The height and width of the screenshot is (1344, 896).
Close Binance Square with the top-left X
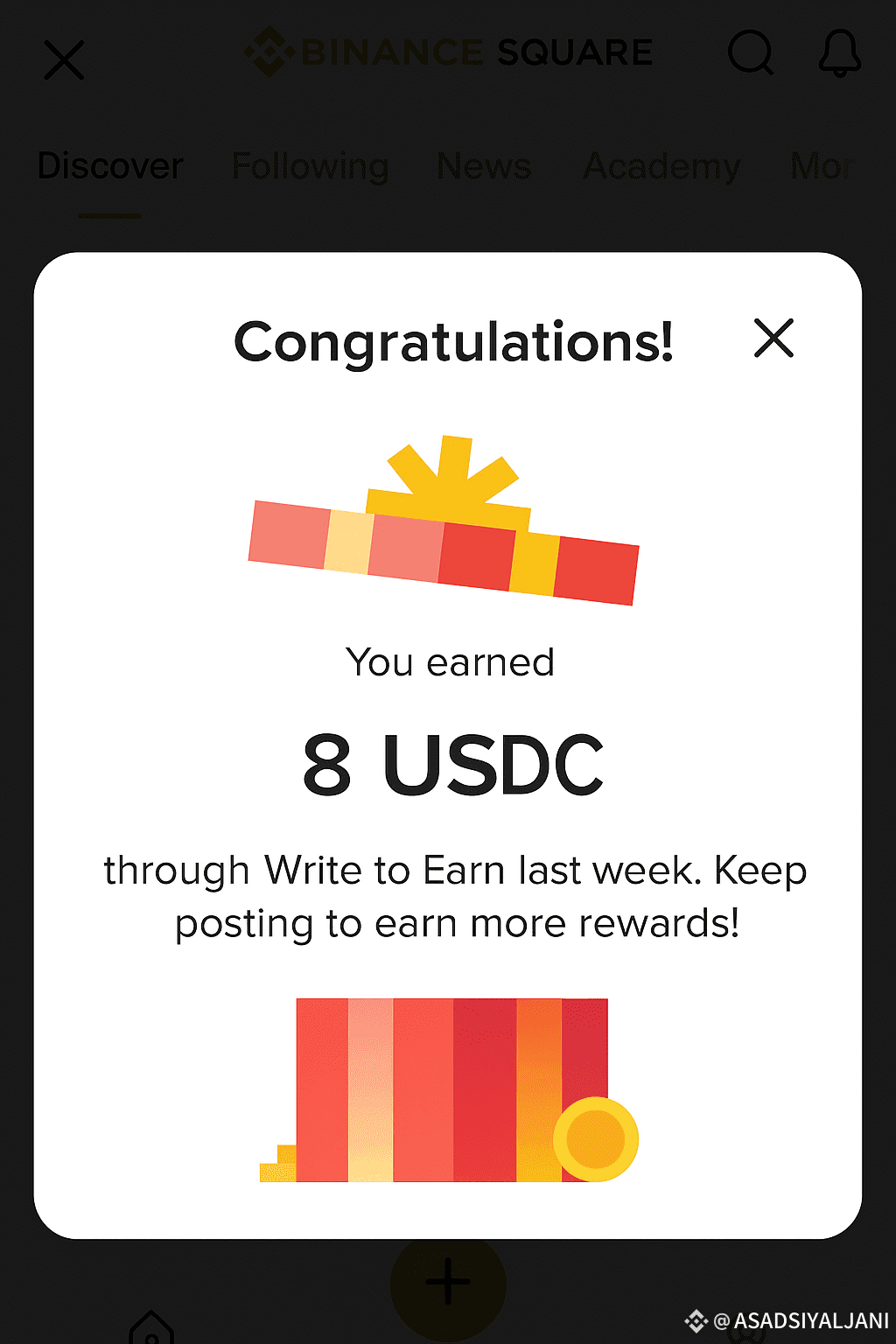click(x=64, y=60)
